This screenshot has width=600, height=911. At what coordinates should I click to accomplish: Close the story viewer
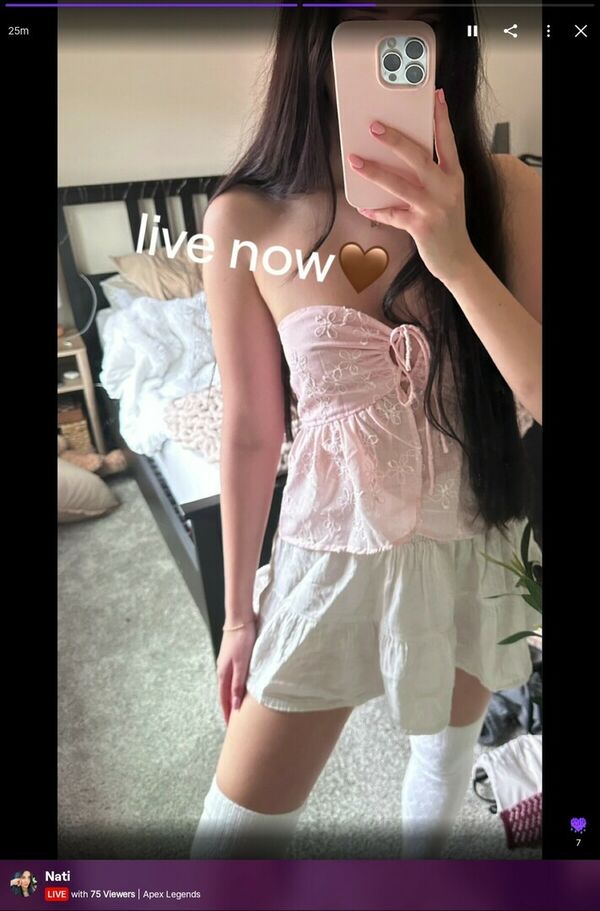coord(580,31)
